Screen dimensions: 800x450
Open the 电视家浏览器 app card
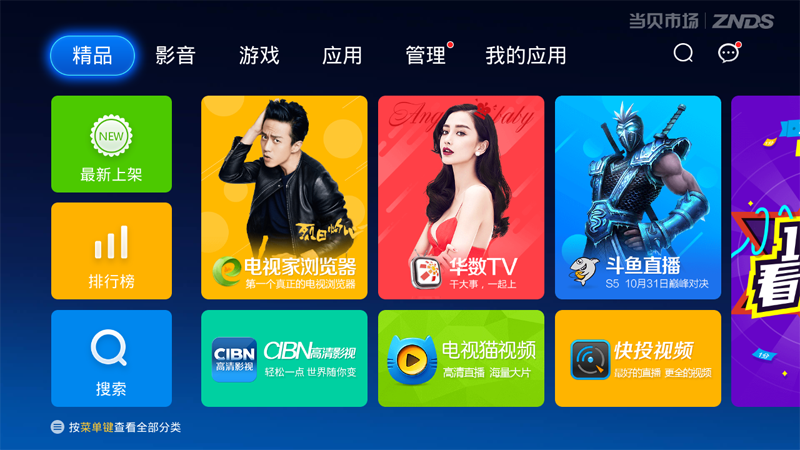(284, 197)
